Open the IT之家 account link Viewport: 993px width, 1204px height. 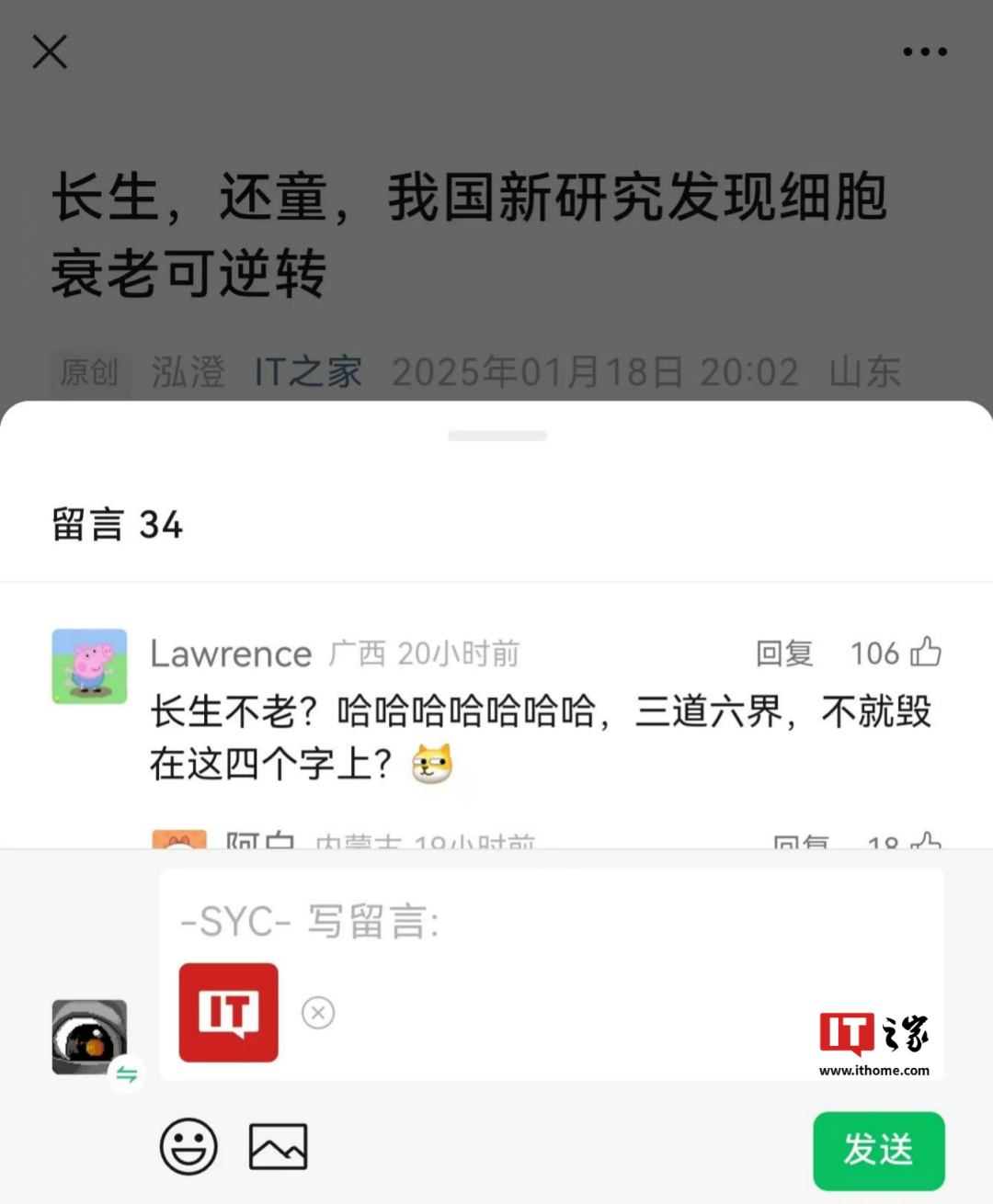click(x=308, y=372)
